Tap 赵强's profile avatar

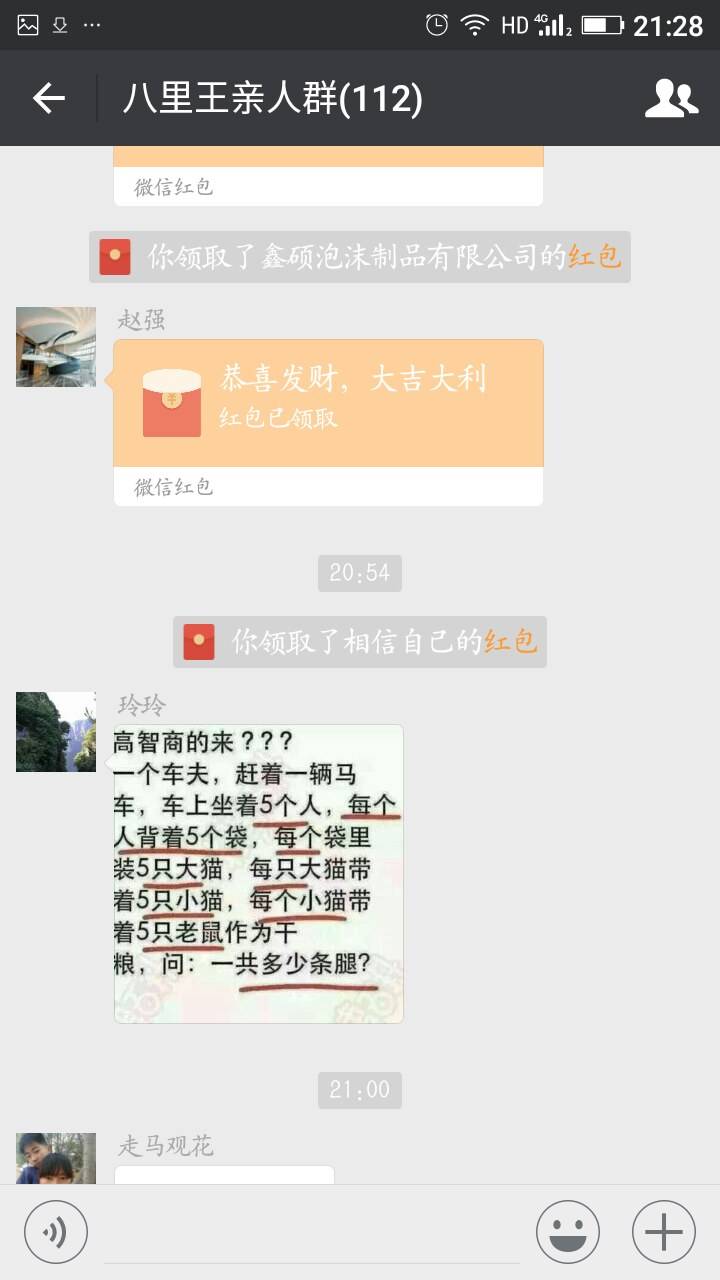(x=56, y=347)
